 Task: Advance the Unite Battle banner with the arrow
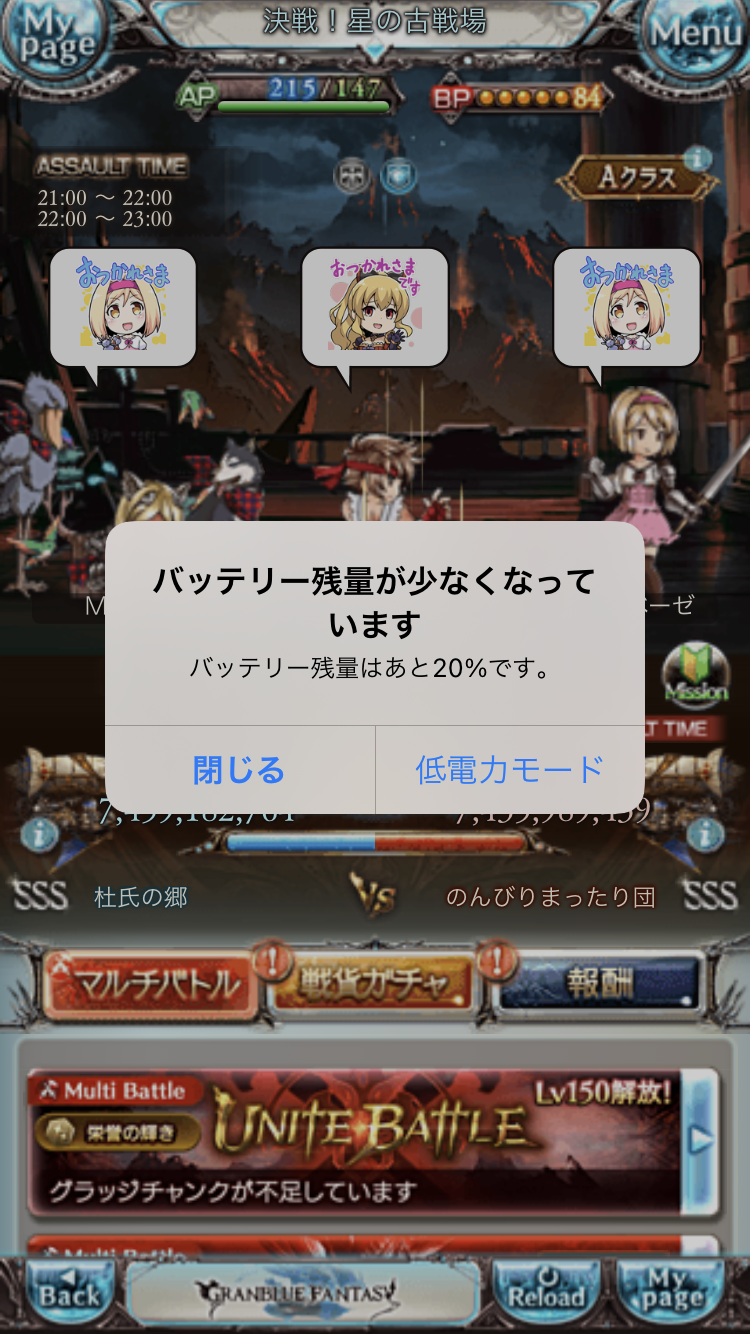pos(702,1139)
